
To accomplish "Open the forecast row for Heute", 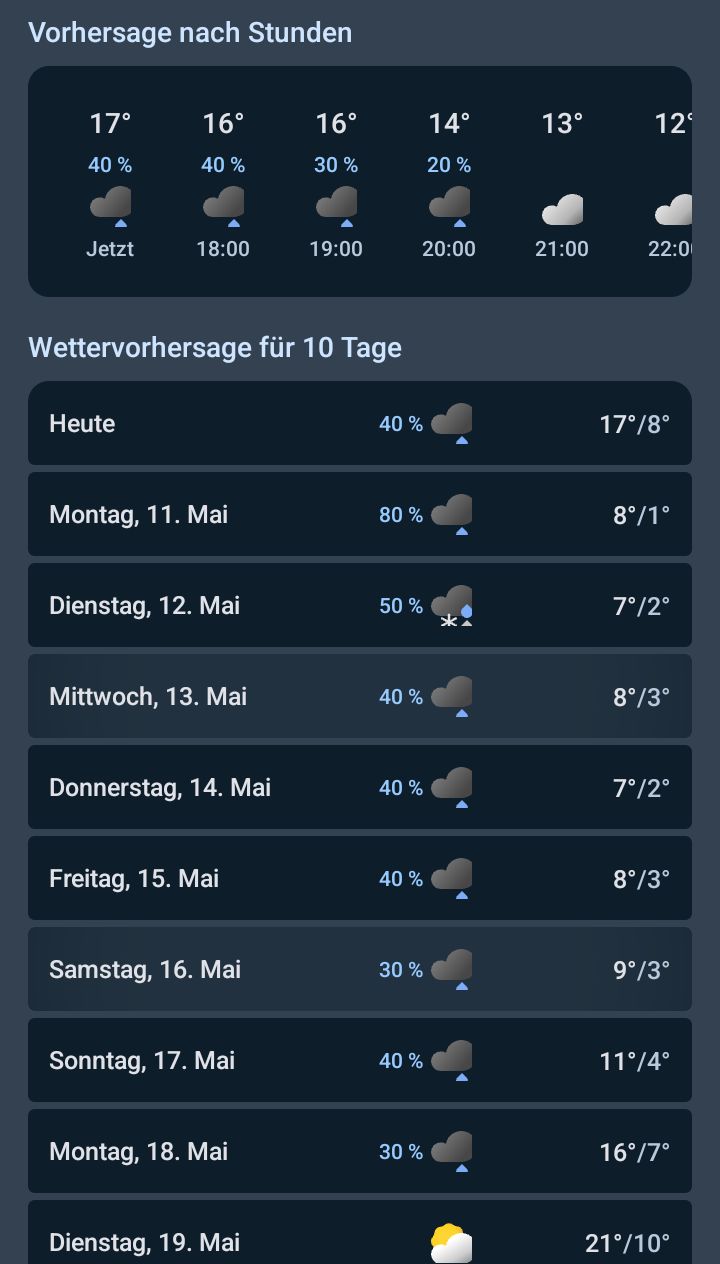I will tap(360, 423).
